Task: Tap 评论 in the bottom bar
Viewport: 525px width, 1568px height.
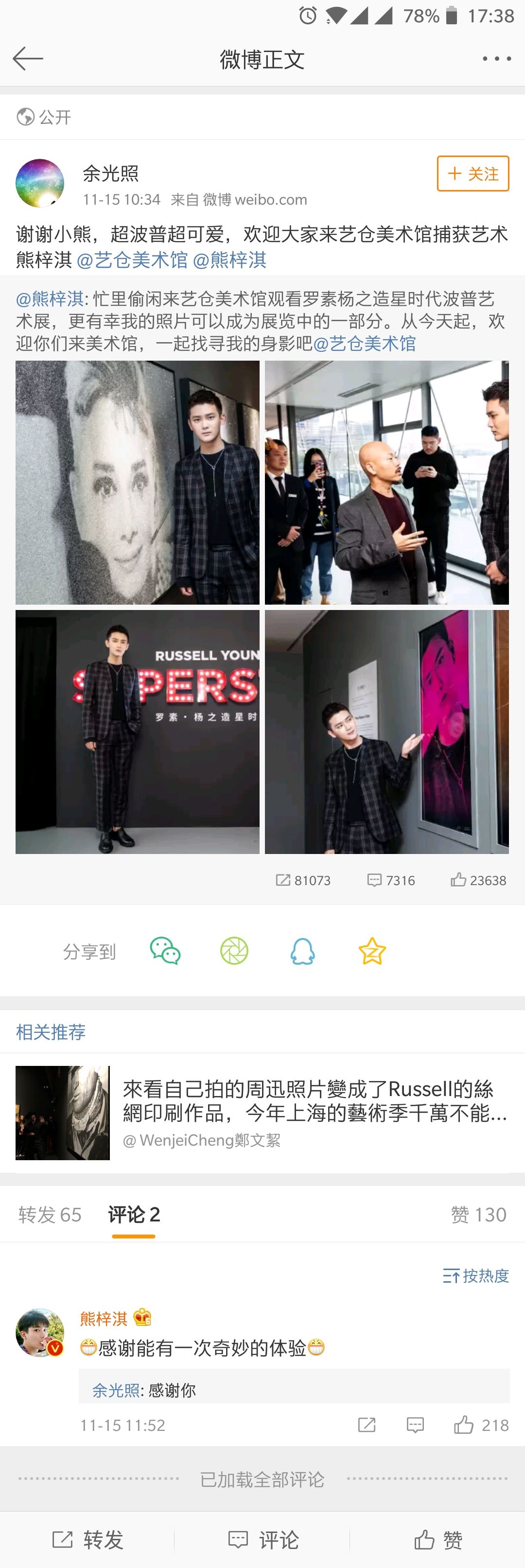Action: 262,1539
